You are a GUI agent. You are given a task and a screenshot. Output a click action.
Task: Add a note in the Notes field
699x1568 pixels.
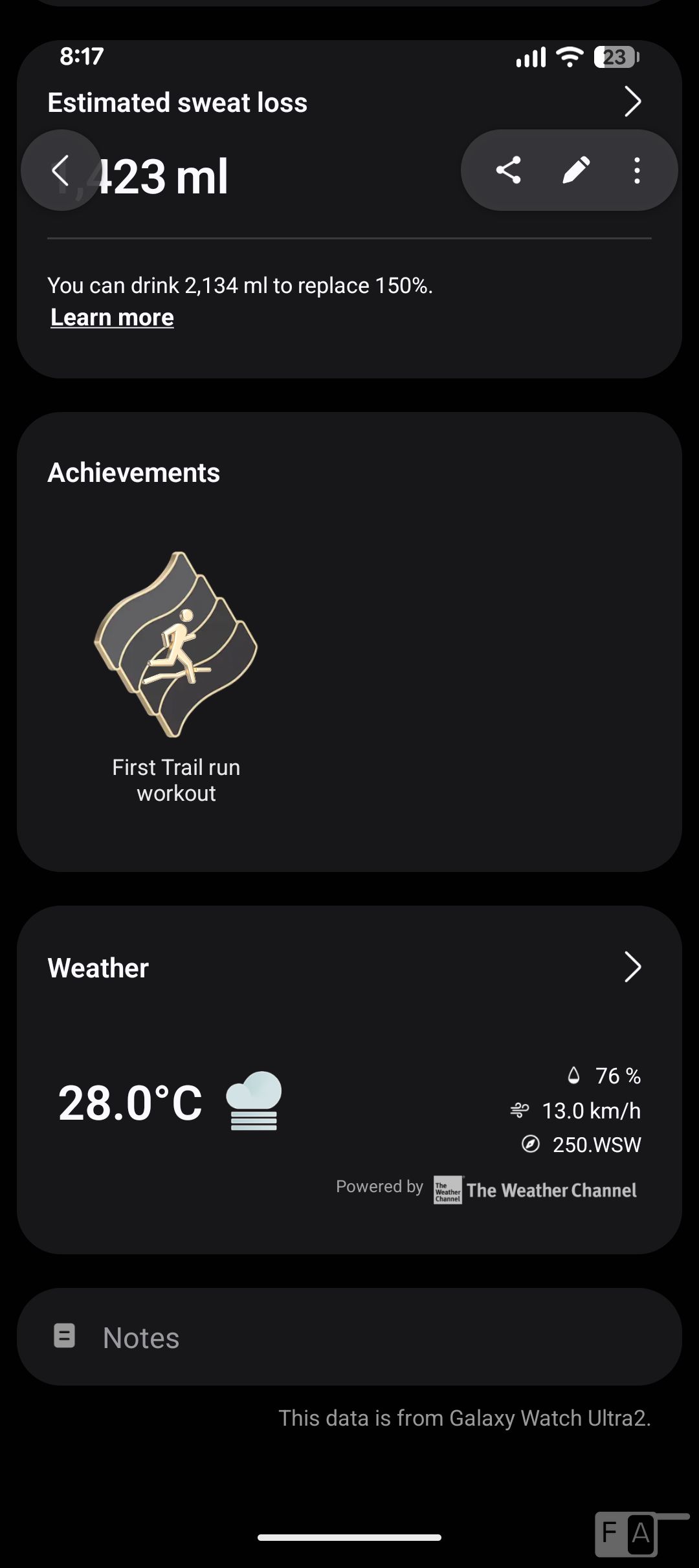click(349, 1336)
